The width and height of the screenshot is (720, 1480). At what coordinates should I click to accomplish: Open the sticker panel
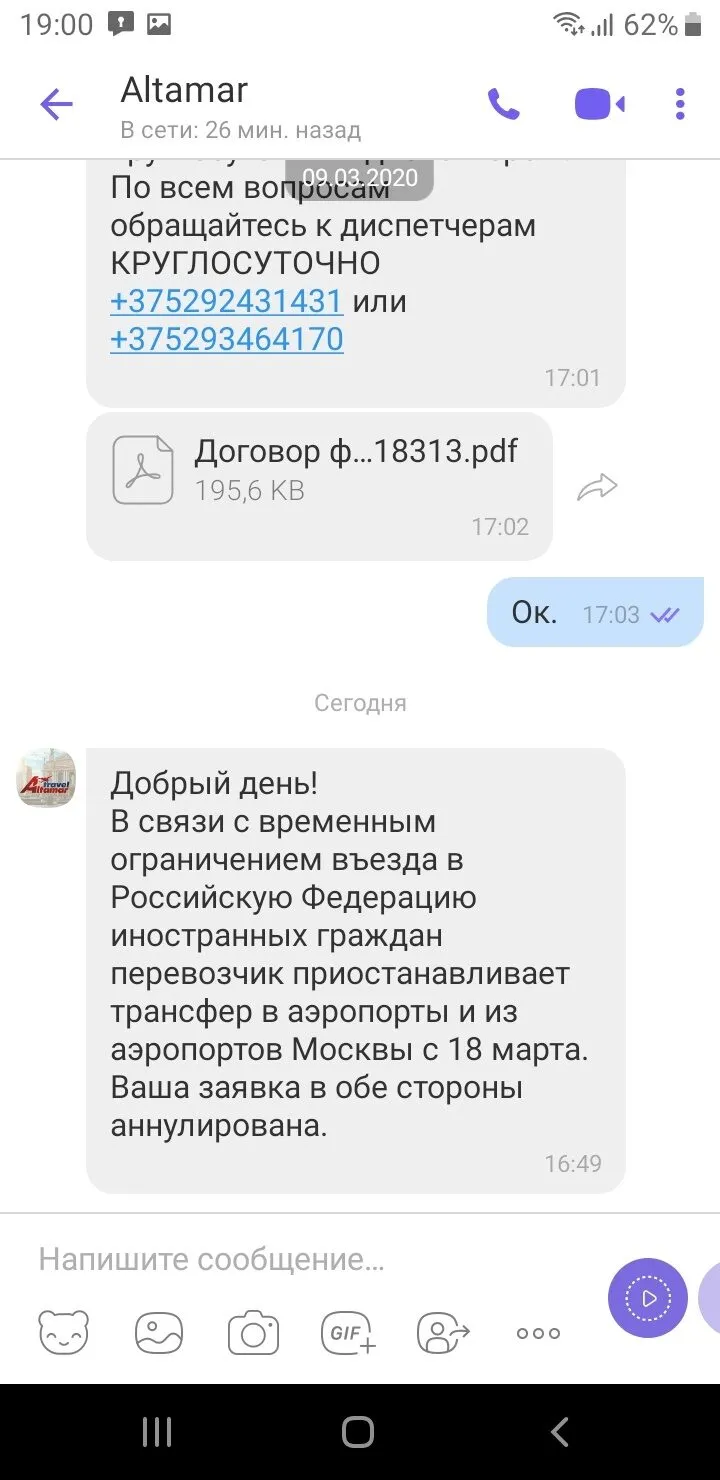pos(64,1332)
